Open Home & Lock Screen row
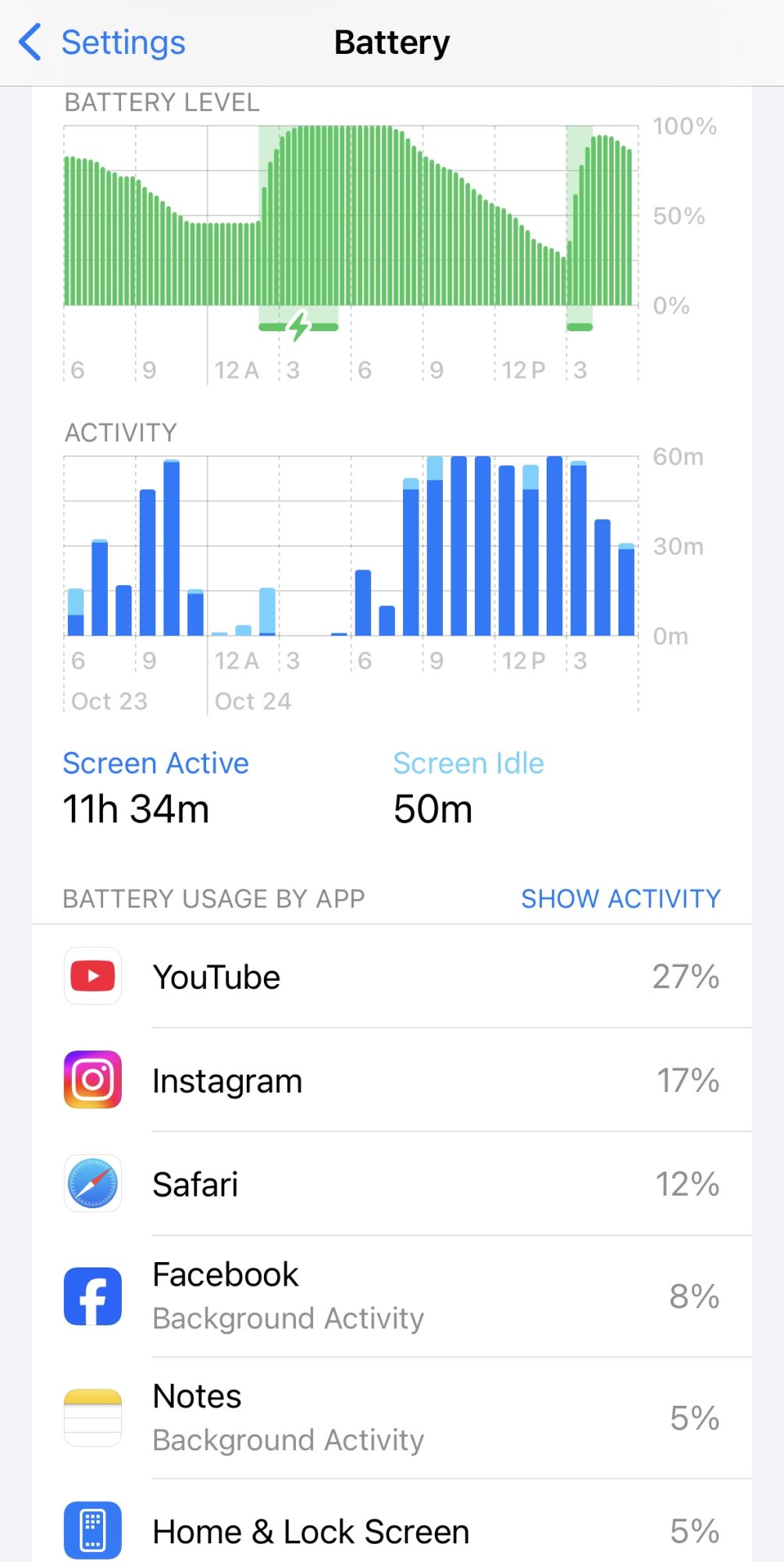 [x=390, y=1531]
